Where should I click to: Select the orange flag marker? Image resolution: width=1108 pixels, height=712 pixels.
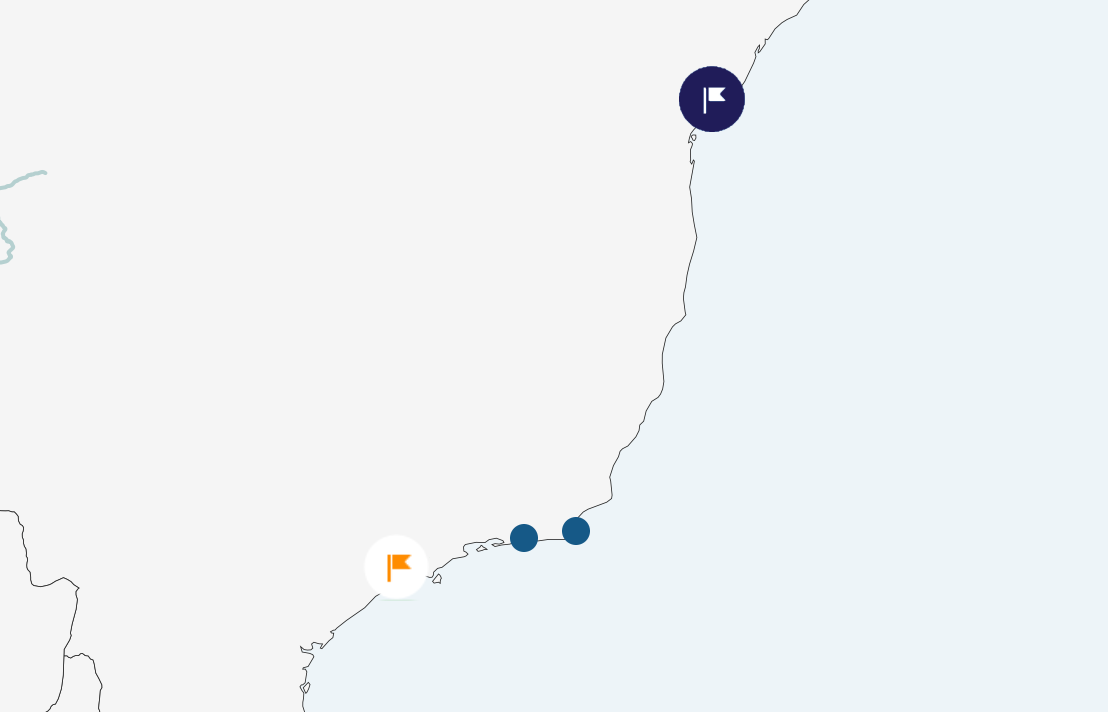point(396,567)
